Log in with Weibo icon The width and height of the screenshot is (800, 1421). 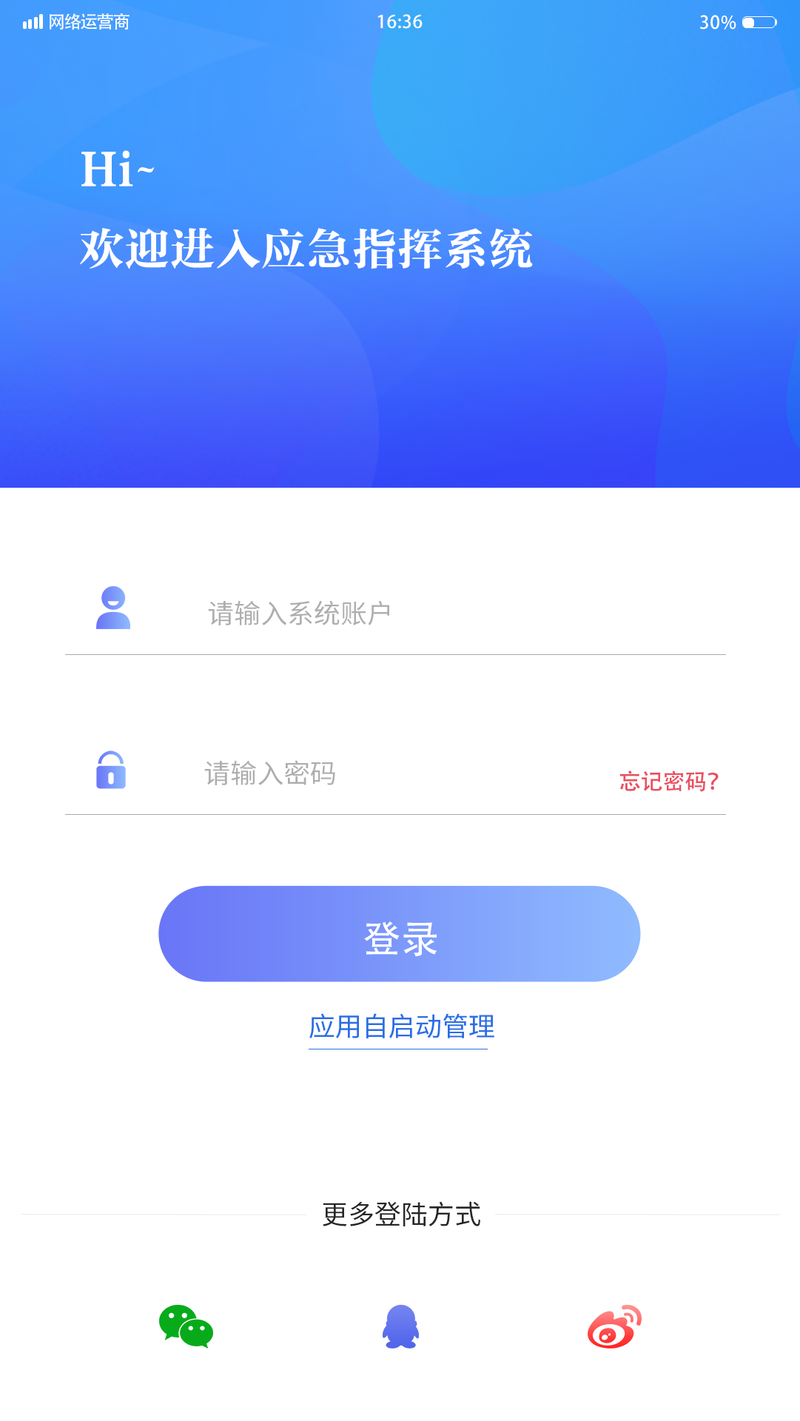[614, 1327]
